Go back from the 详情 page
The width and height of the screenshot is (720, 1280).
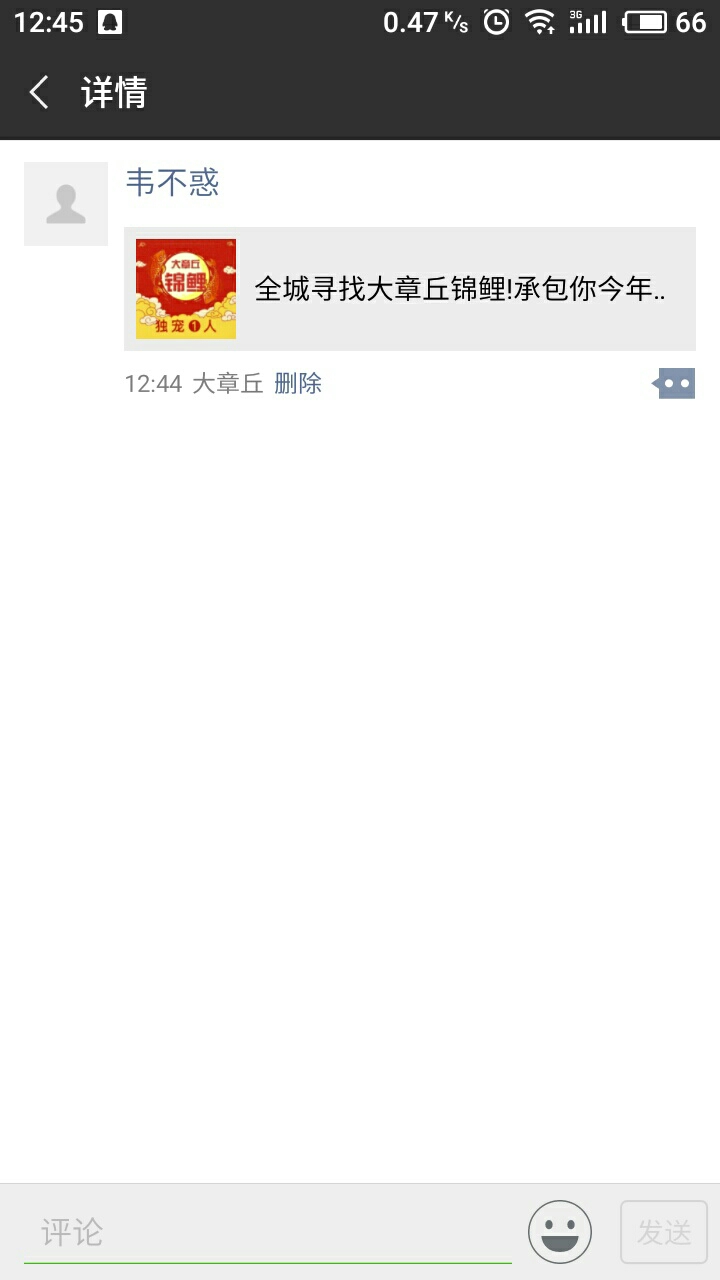tap(40, 93)
